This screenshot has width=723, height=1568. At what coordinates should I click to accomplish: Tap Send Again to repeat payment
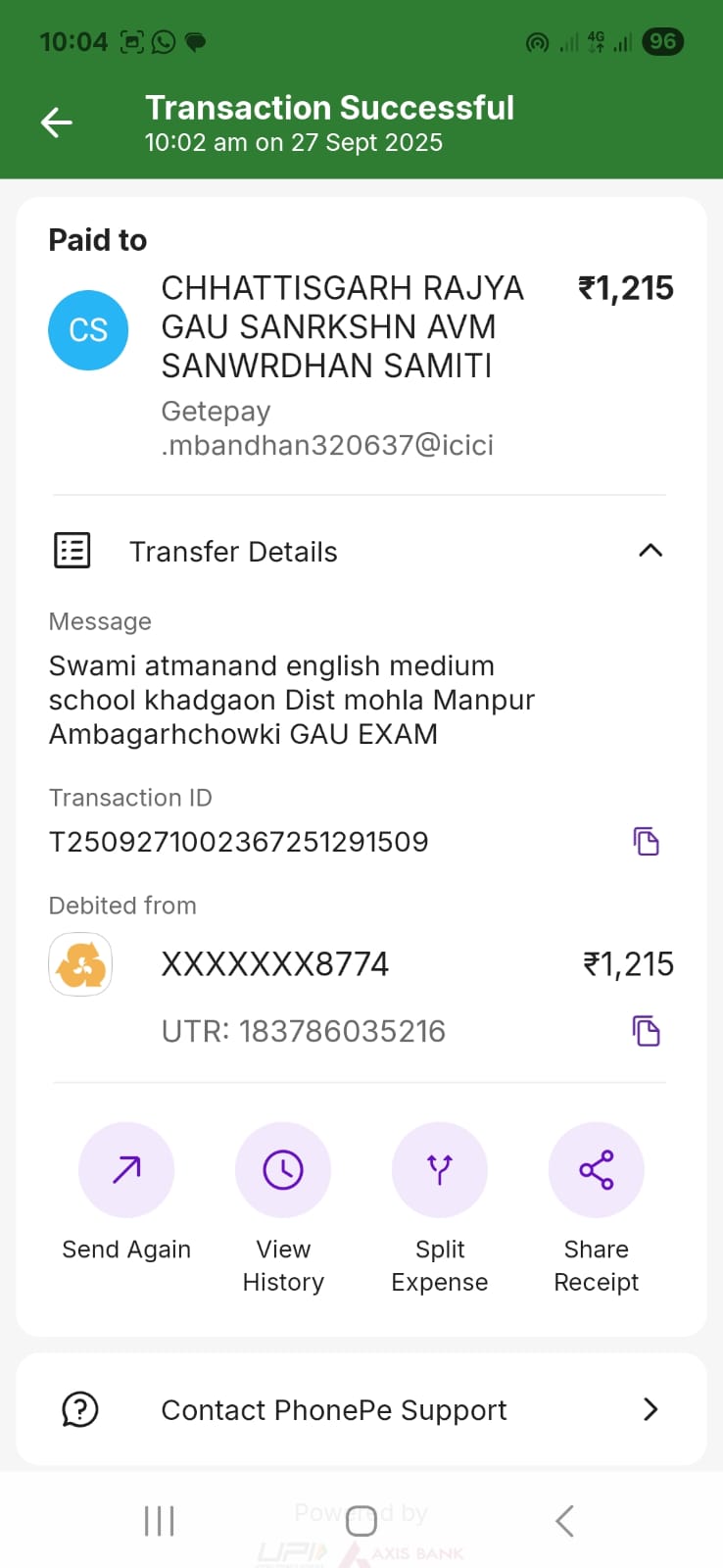(x=126, y=1170)
